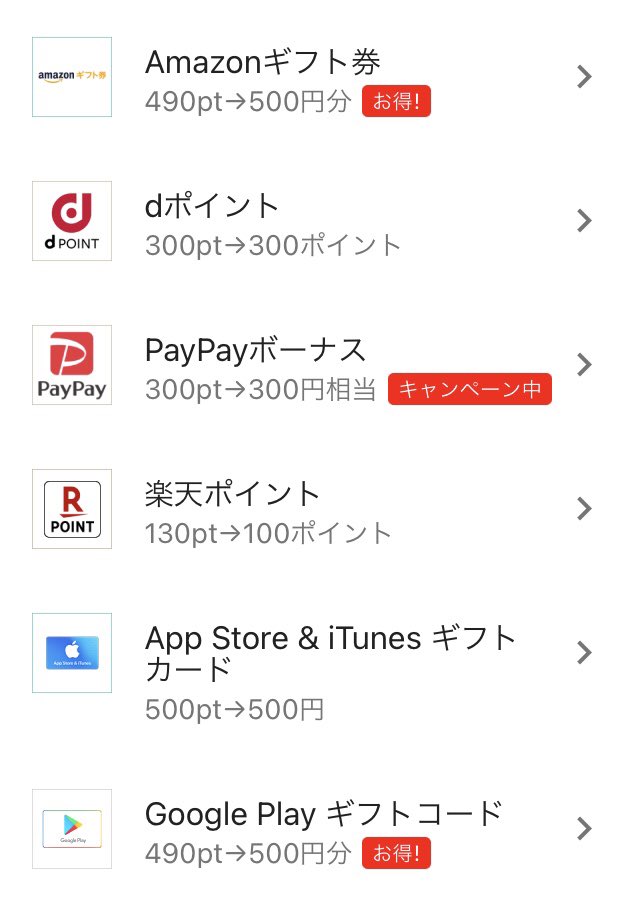Viewport: 640px width, 908px height.
Task: Choose PayPayボーナス as exchange destination
Action: click(x=256, y=351)
